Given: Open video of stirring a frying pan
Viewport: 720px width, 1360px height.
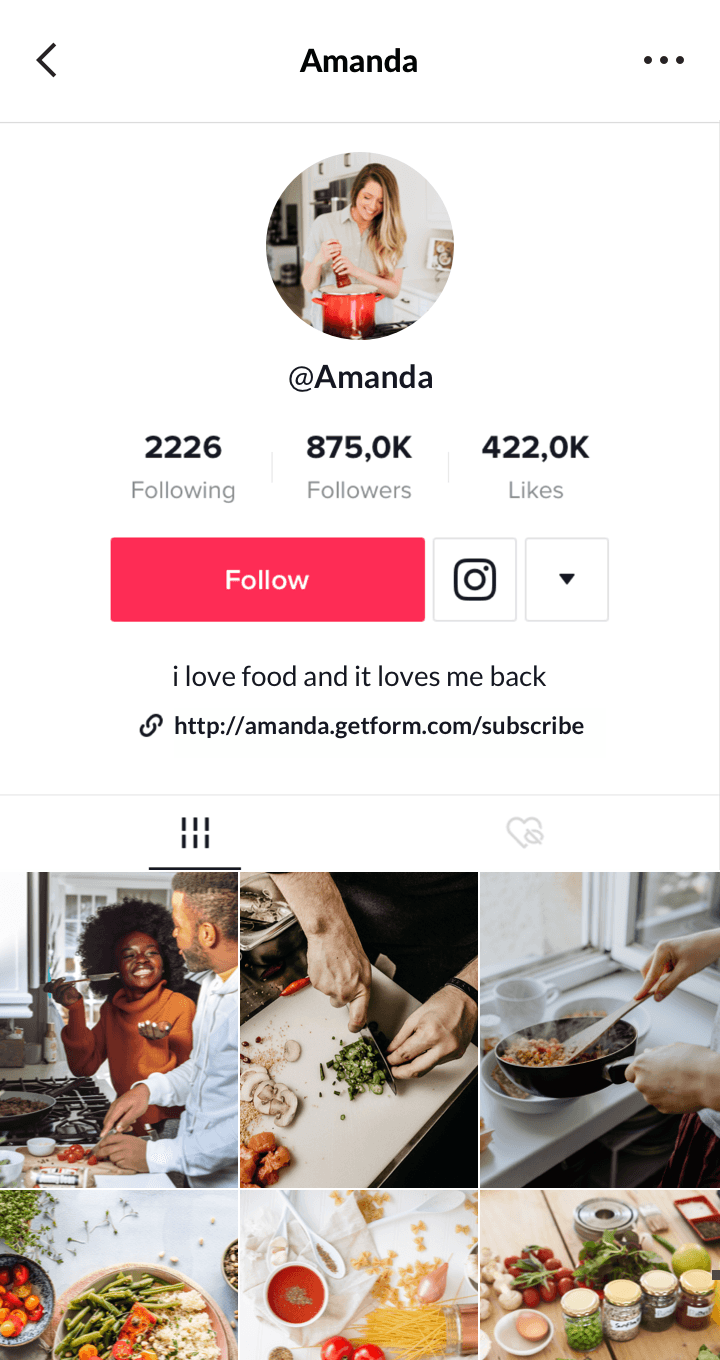Looking at the screenshot, I should [x=600, y=1030].
